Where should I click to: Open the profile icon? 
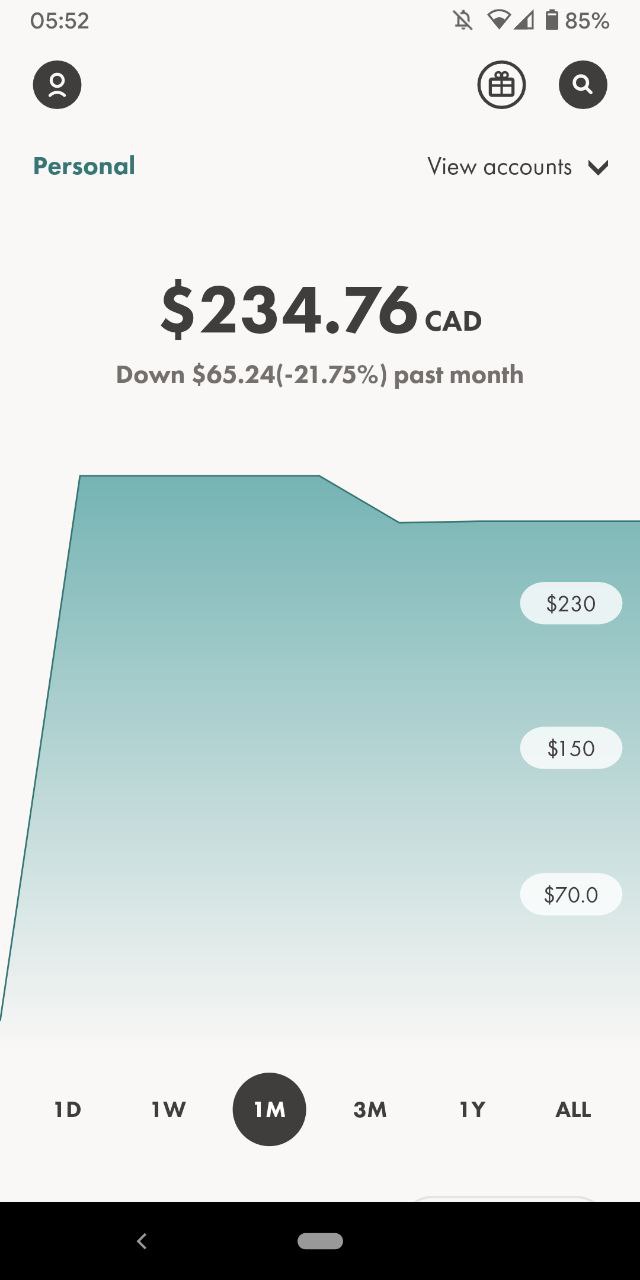[57, 85]
